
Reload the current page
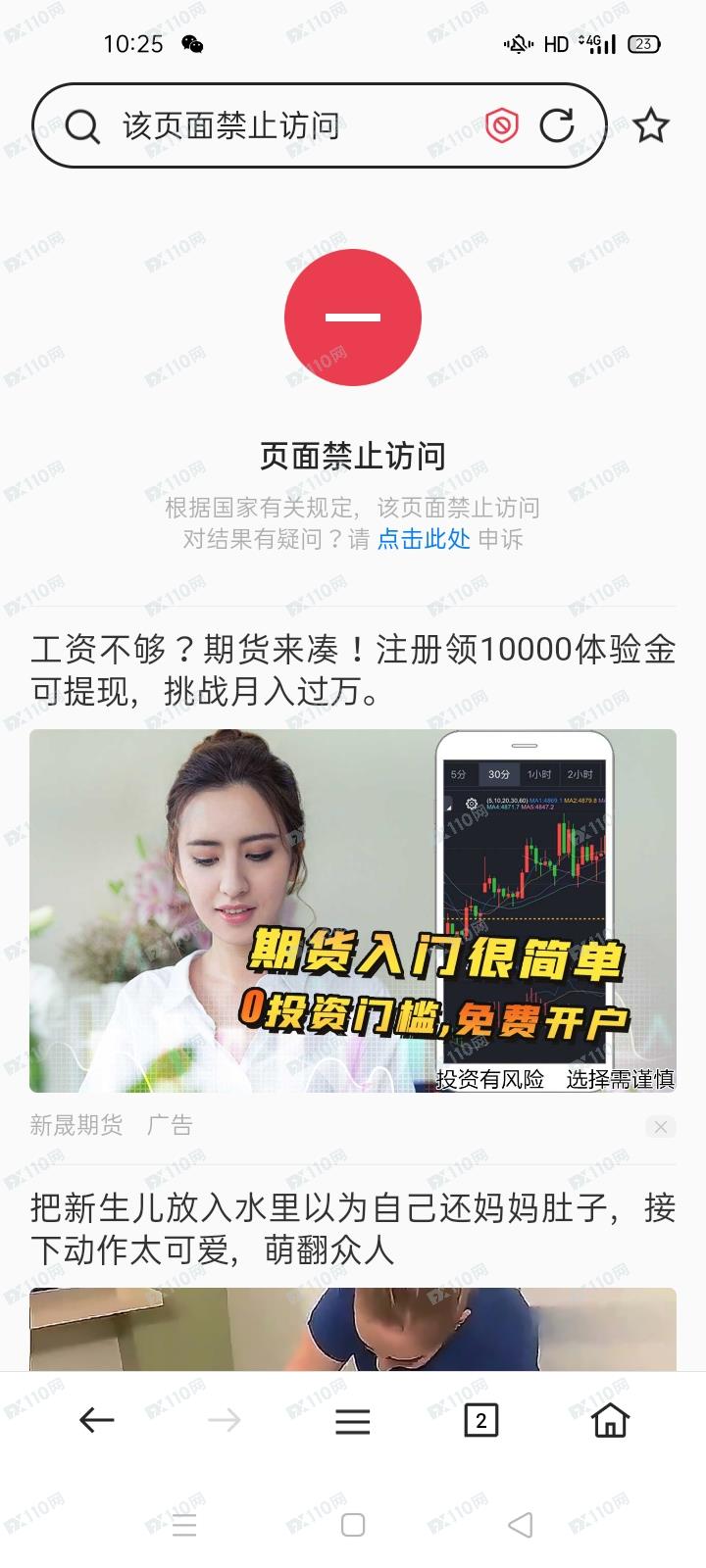click(557, 125)
